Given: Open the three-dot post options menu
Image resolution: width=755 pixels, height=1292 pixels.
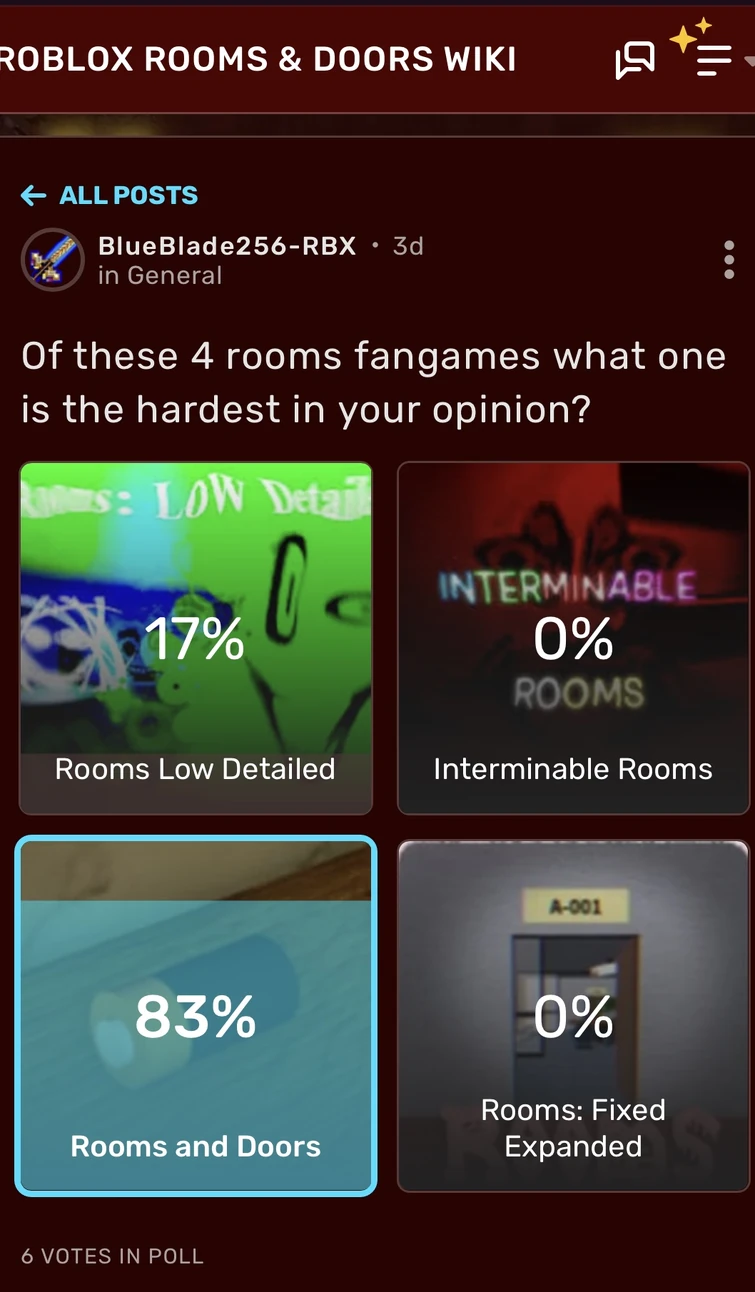Looking at the screenshot, I should pos(729,260).
